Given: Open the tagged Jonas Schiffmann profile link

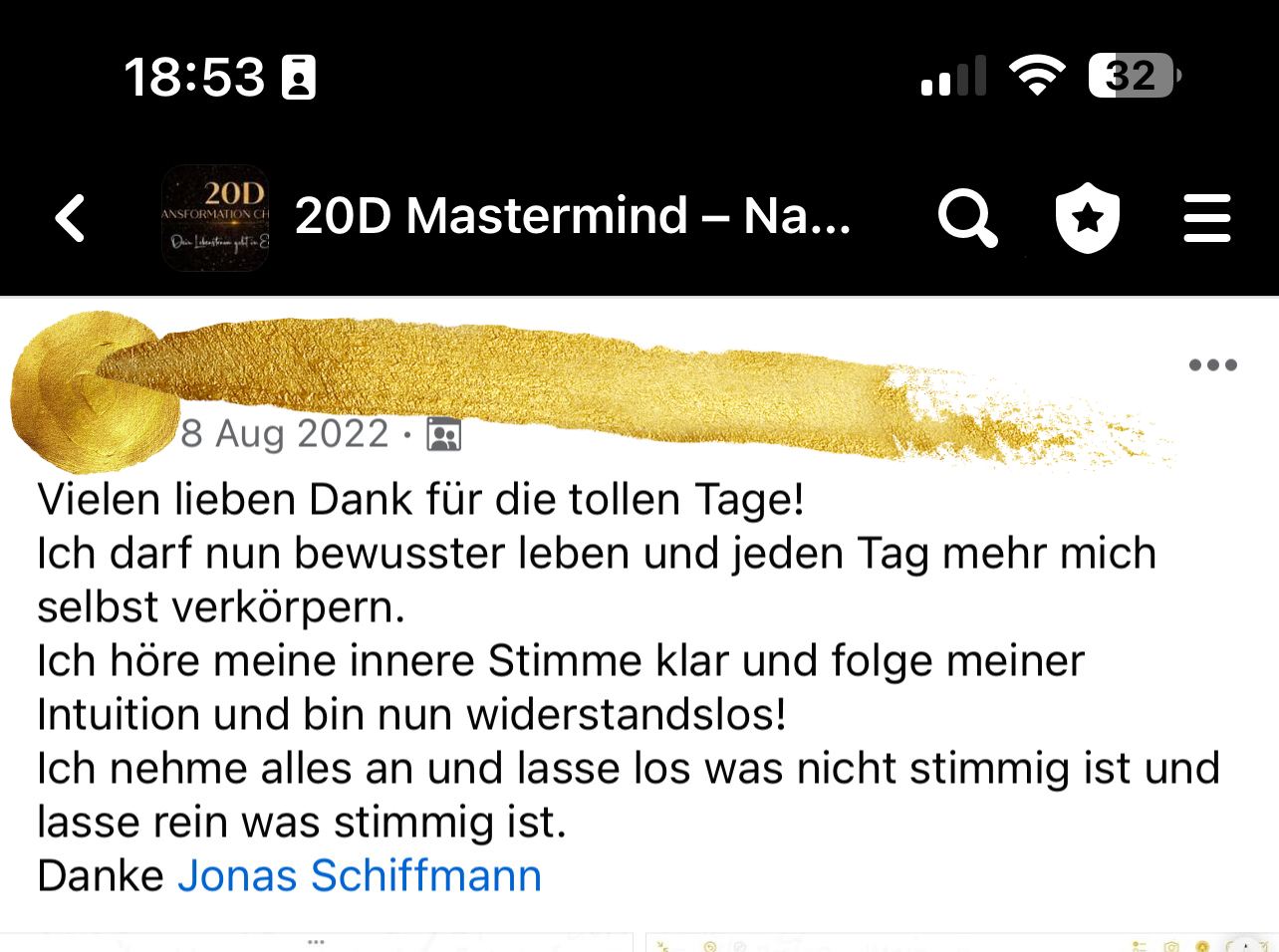Looking at the screenshot, I should 360,876.
